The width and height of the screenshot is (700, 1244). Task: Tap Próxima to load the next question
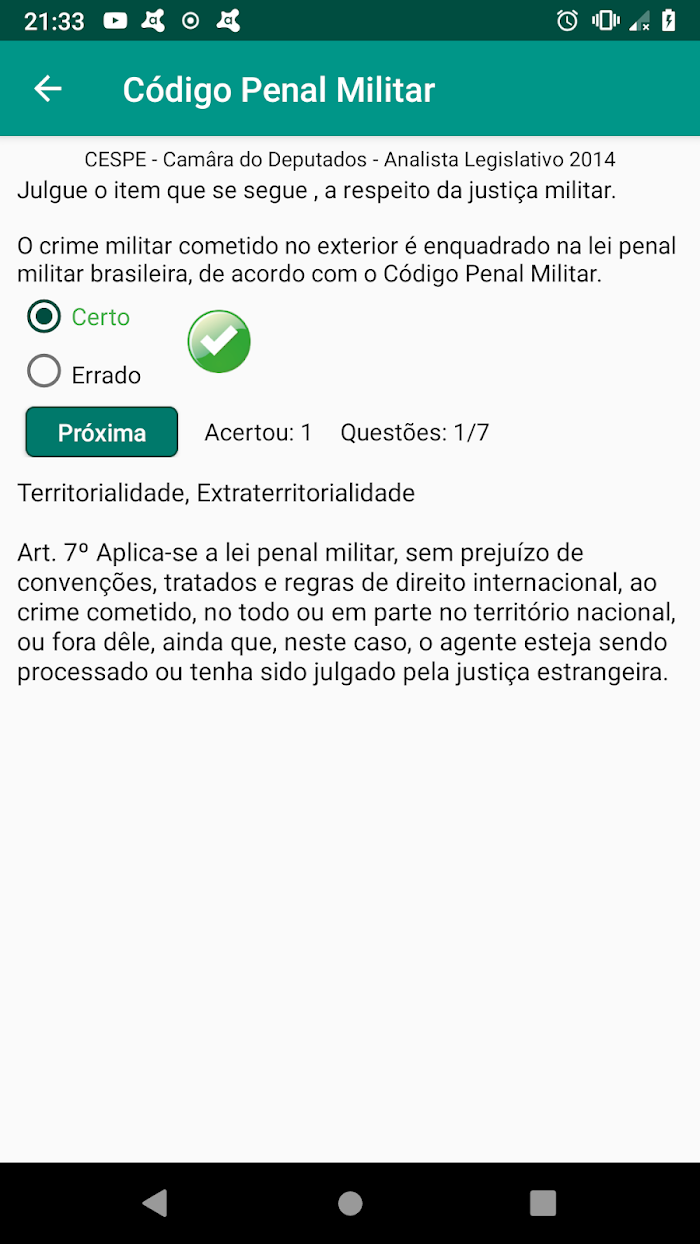(102, 432)
